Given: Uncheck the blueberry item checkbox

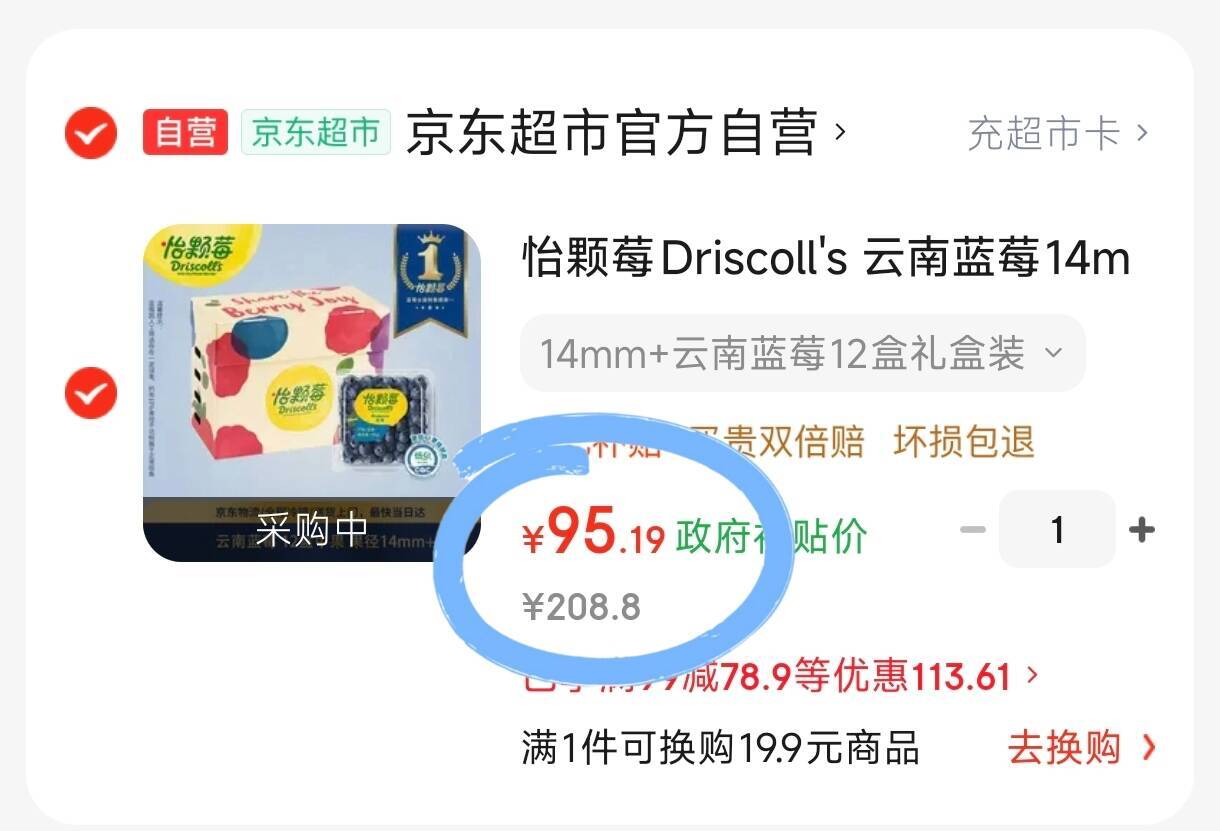Looking at the screenshot, I should pyautogui.click(x=91, y=393).
